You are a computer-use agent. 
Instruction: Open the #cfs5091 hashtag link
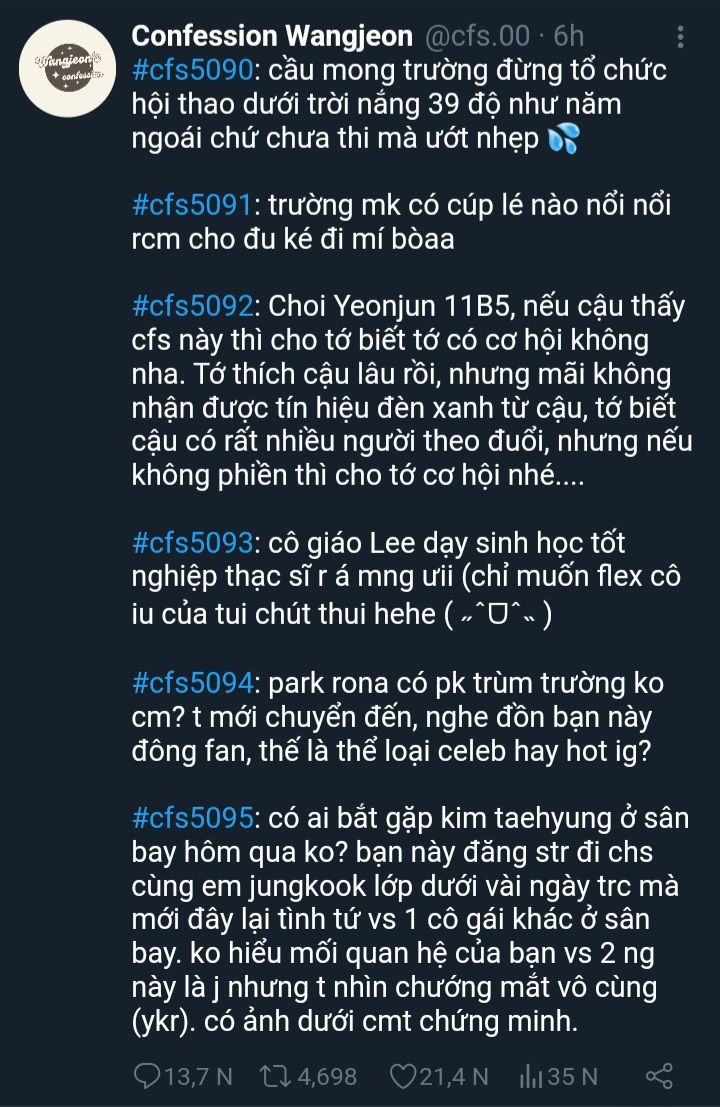pyautogui.click(x=192, y=205)
